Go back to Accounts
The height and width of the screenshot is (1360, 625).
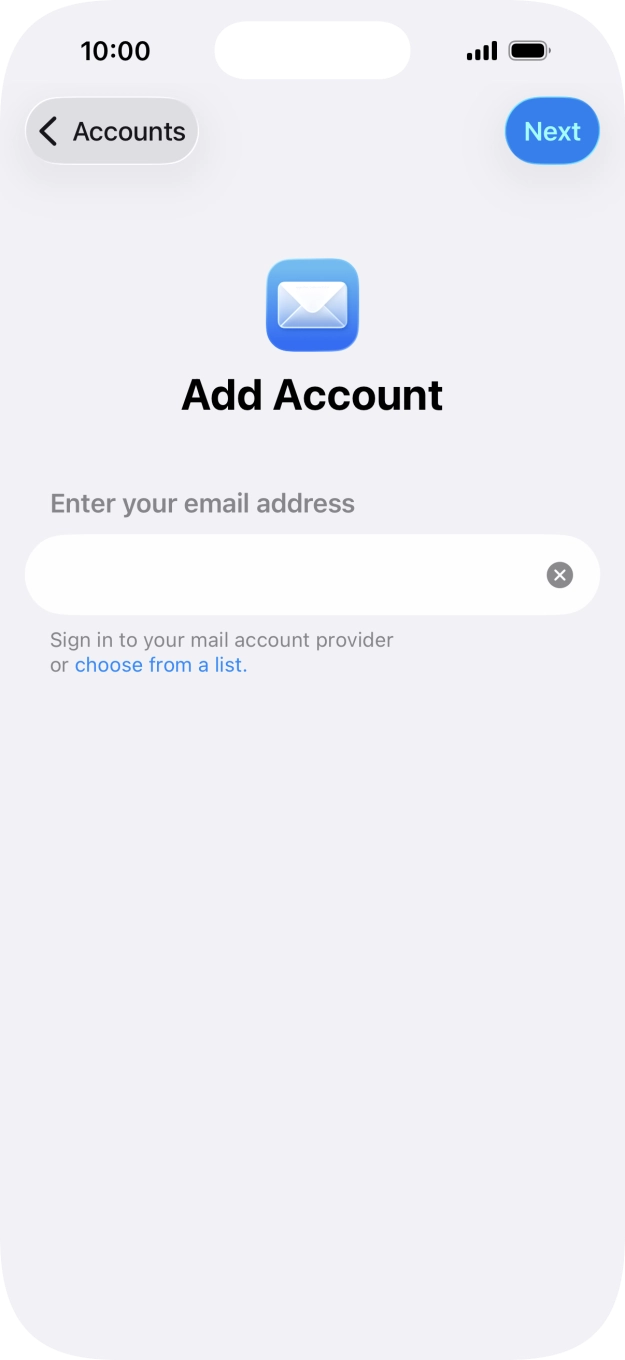tap(112, 131)
